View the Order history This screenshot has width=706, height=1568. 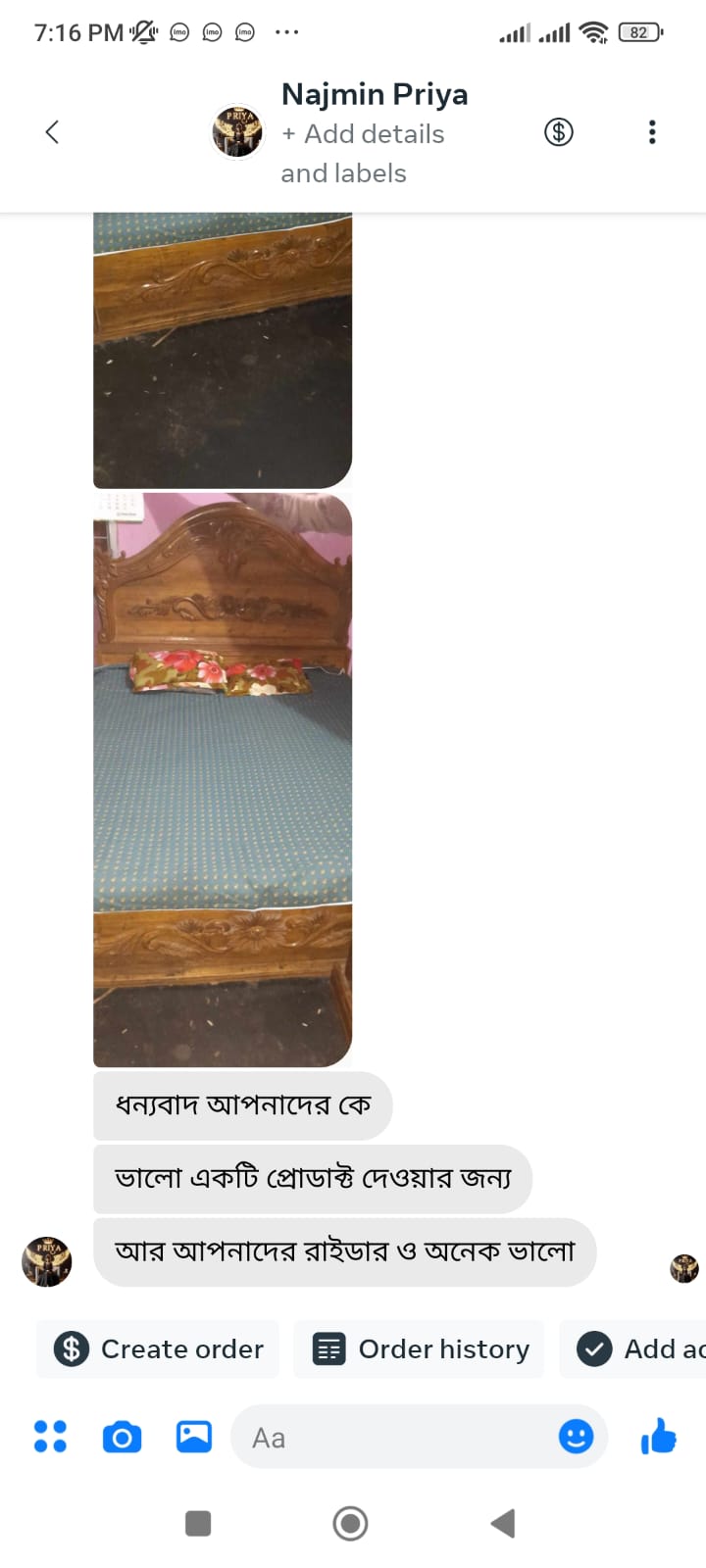420,1349
